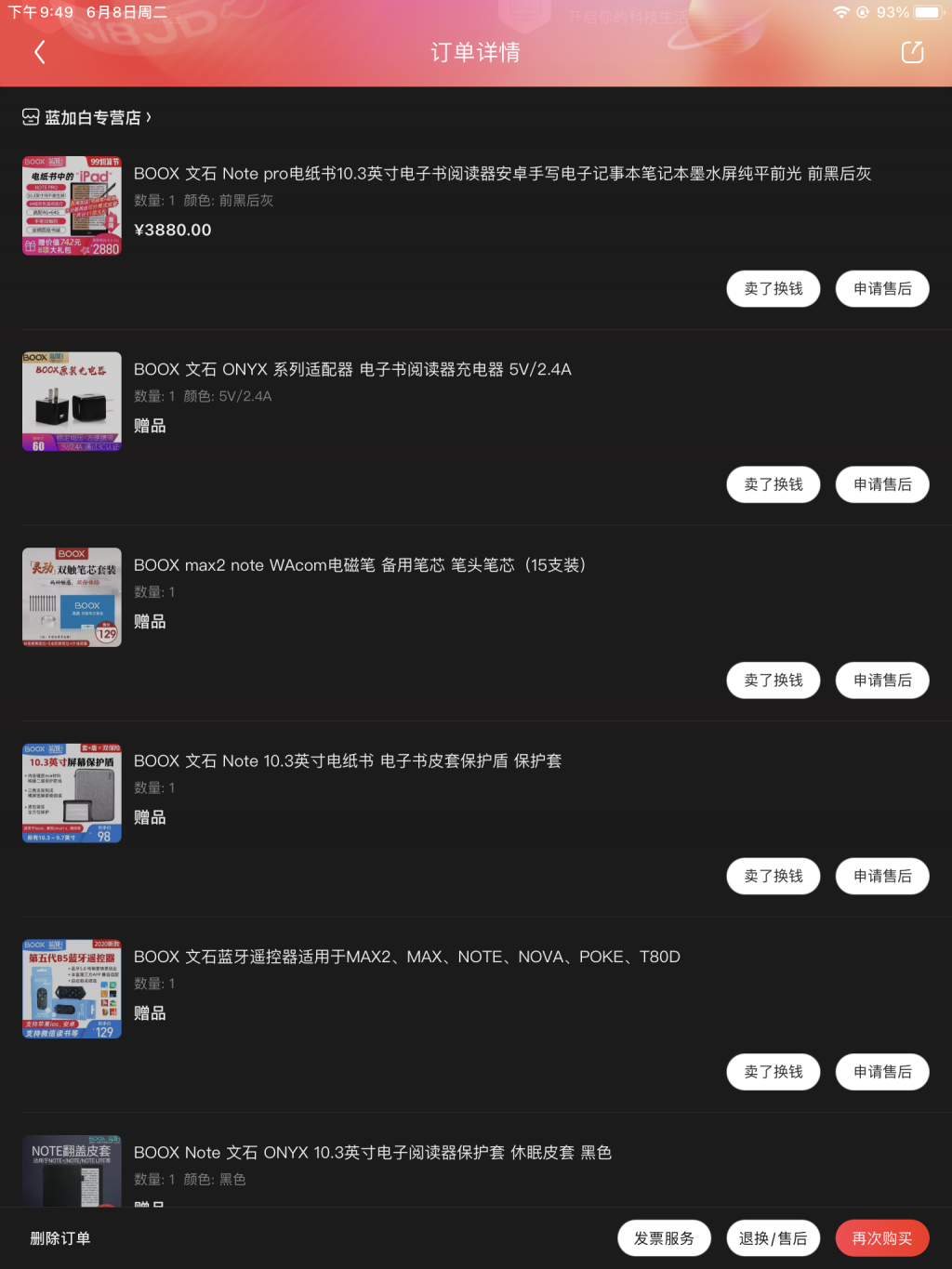Tap 卖了换钱 for the 5V/2.4A charger
Image resolution: width=952 pixels, height=1269 pixels.
click(x=773, y=484)
